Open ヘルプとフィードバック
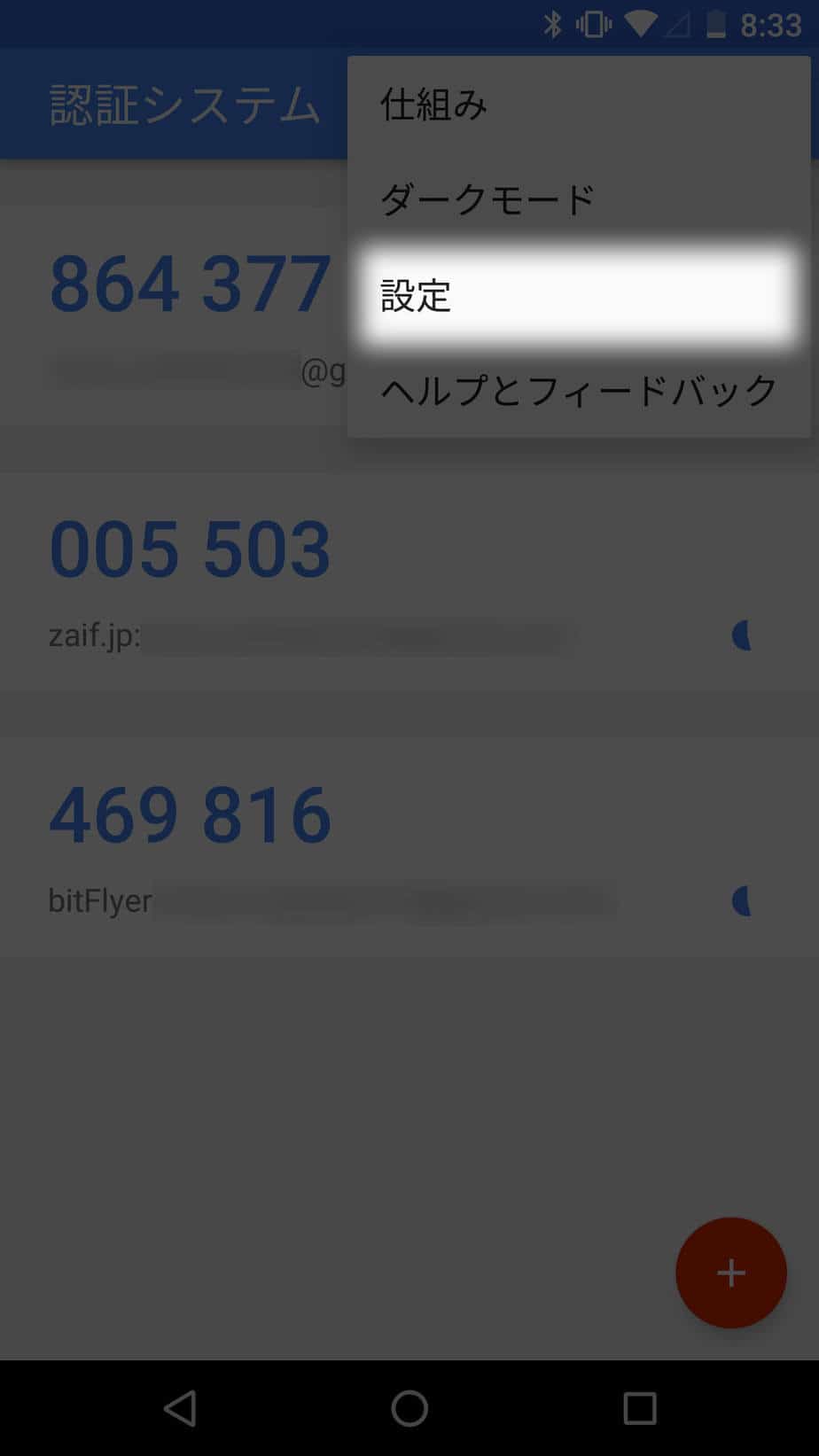The image size is (819, 1456). click(579, 390)
